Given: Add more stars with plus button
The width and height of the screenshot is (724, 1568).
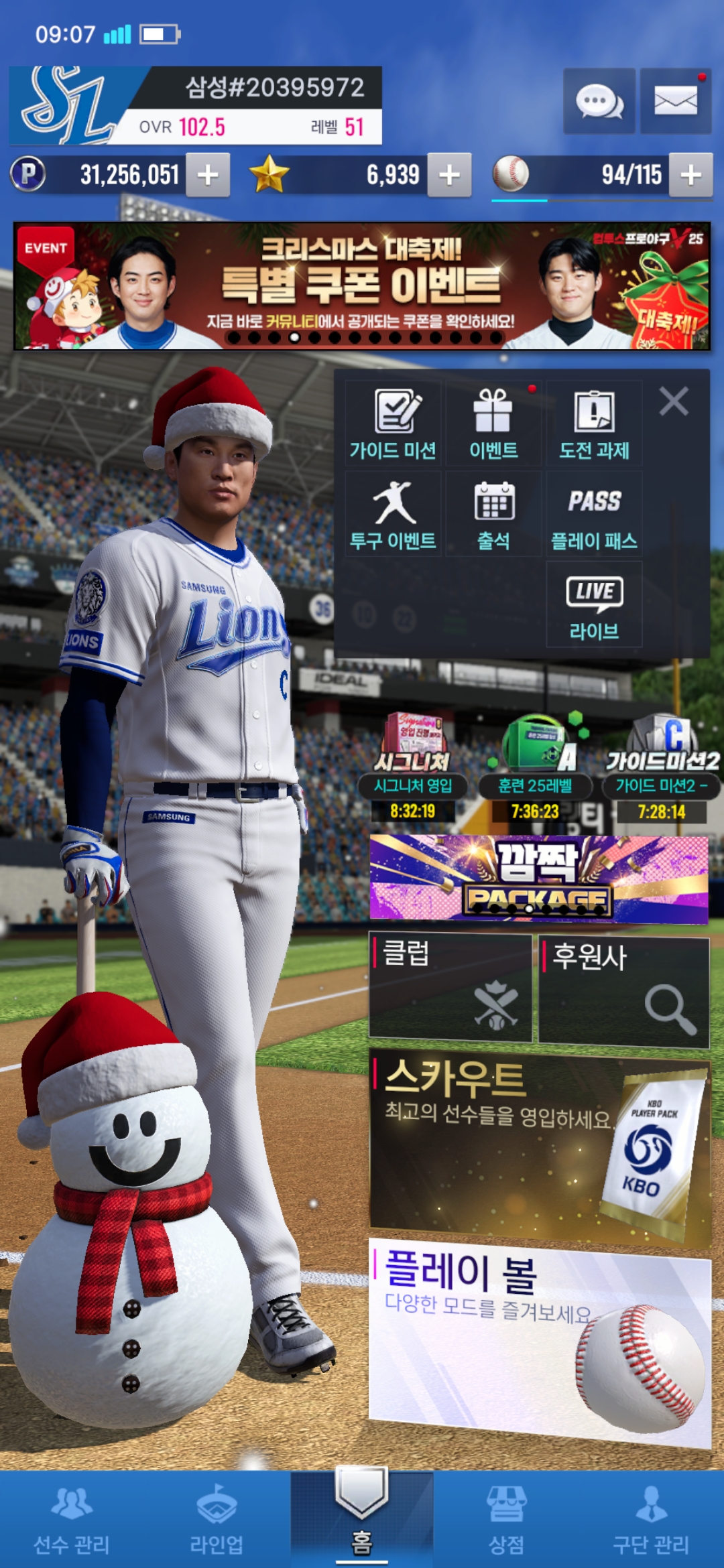Looking at the screenshot, I should click(449, 175).
